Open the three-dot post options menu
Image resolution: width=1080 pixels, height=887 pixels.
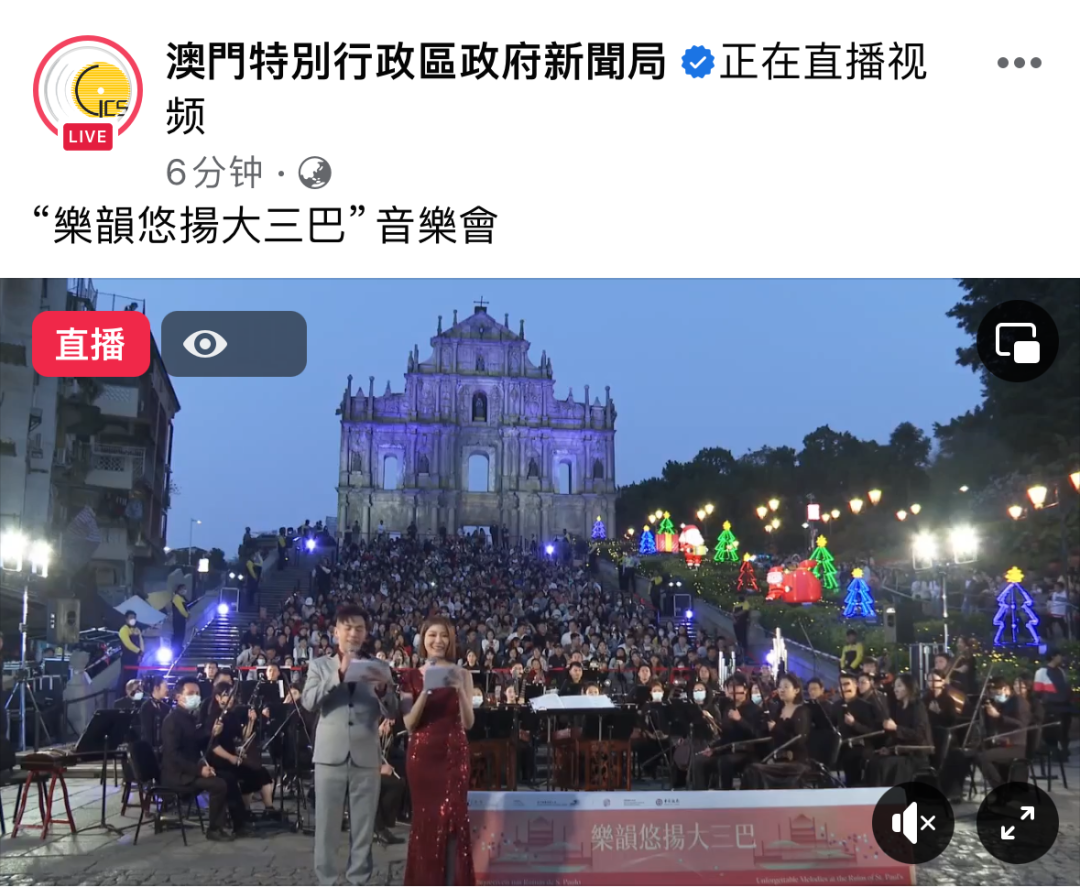[1019, 63]
